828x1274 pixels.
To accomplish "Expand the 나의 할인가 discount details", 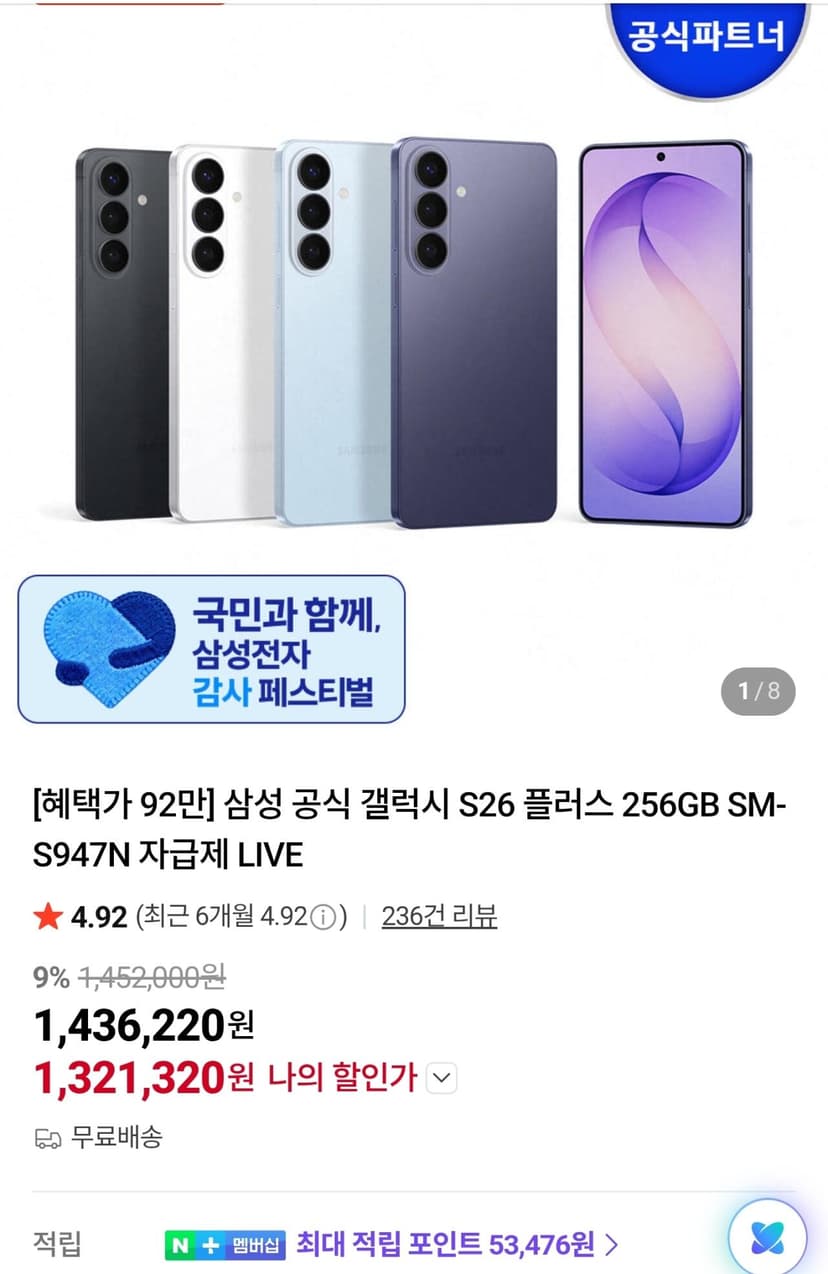I will click(x=442, y=1079).
